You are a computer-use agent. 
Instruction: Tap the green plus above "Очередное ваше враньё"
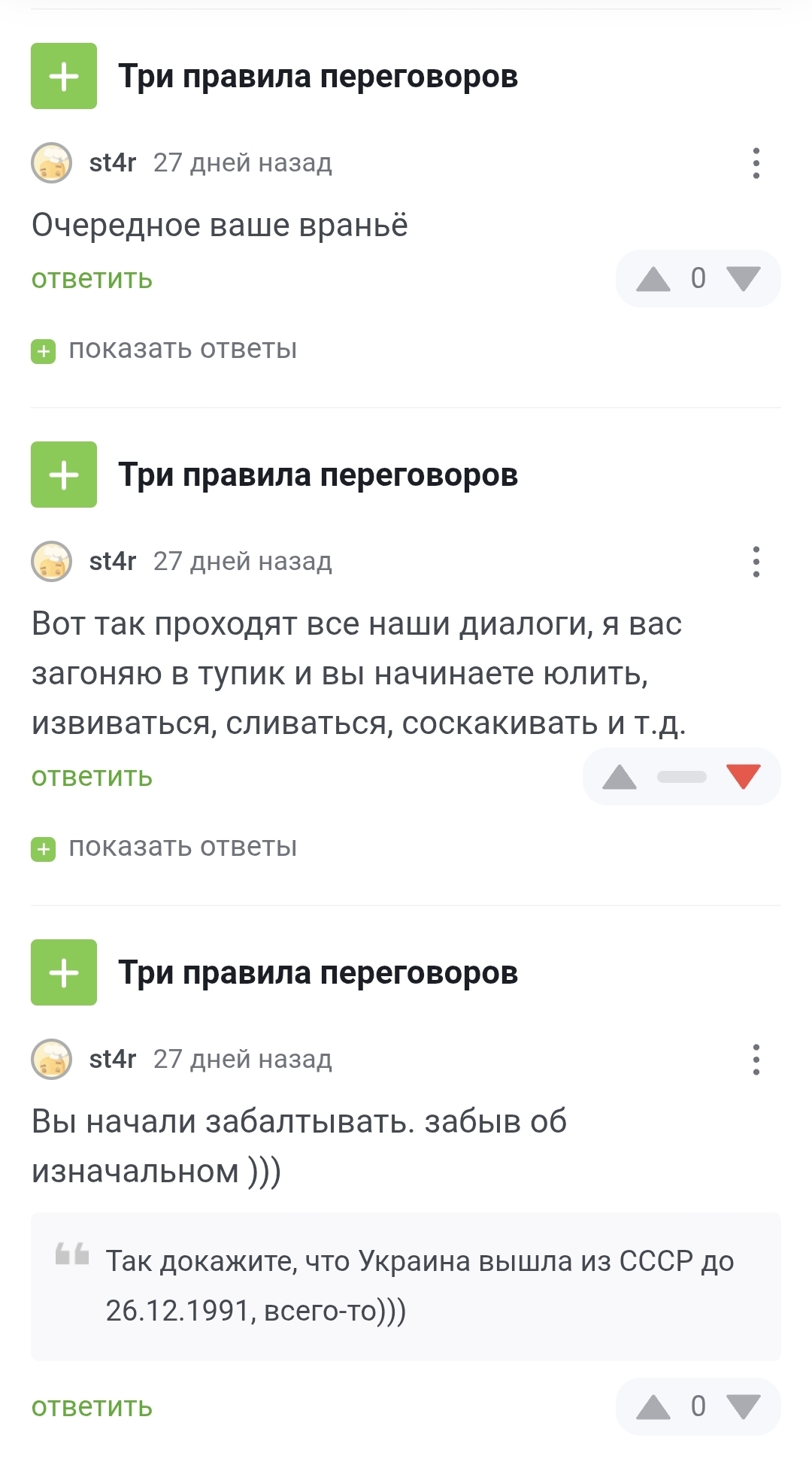64,76
